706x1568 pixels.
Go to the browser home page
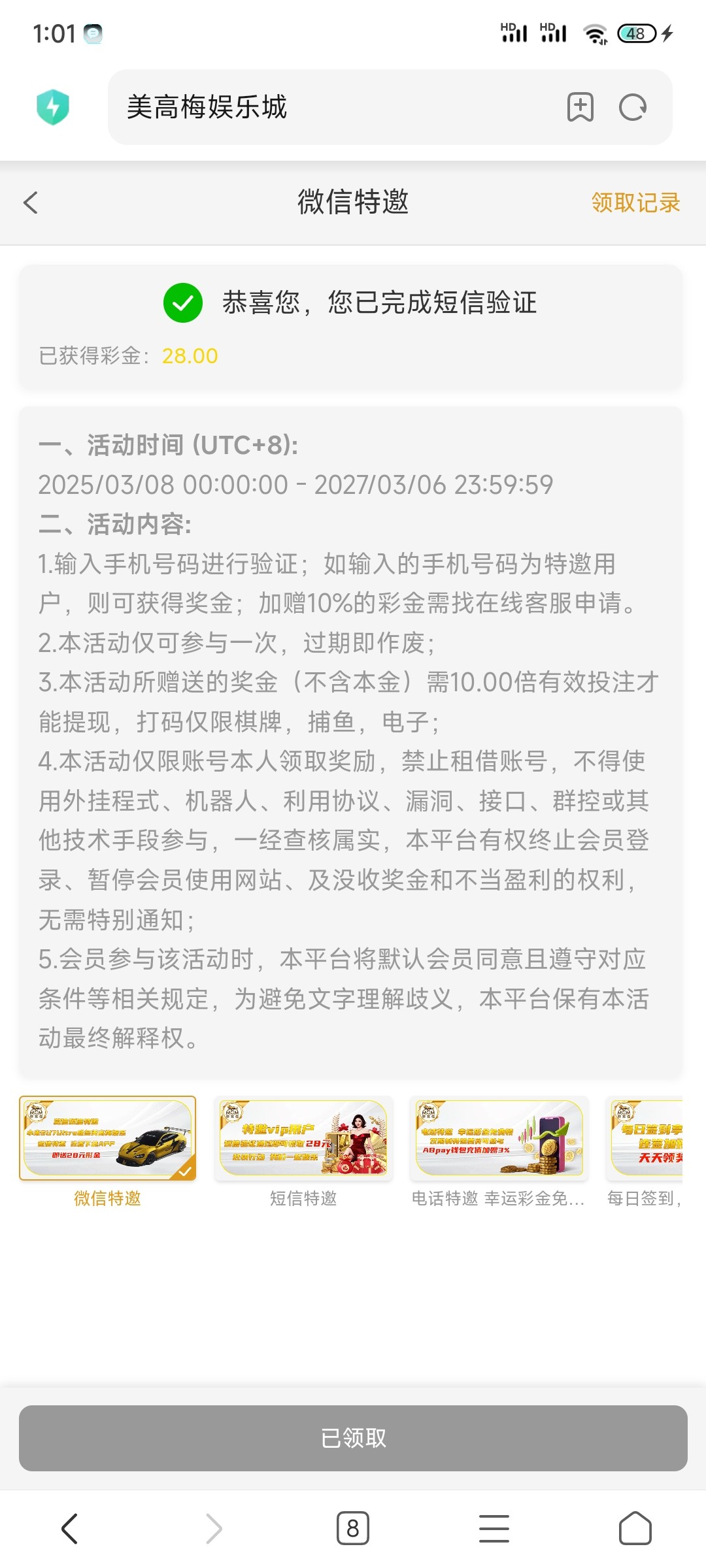(x=635, y=1529)
